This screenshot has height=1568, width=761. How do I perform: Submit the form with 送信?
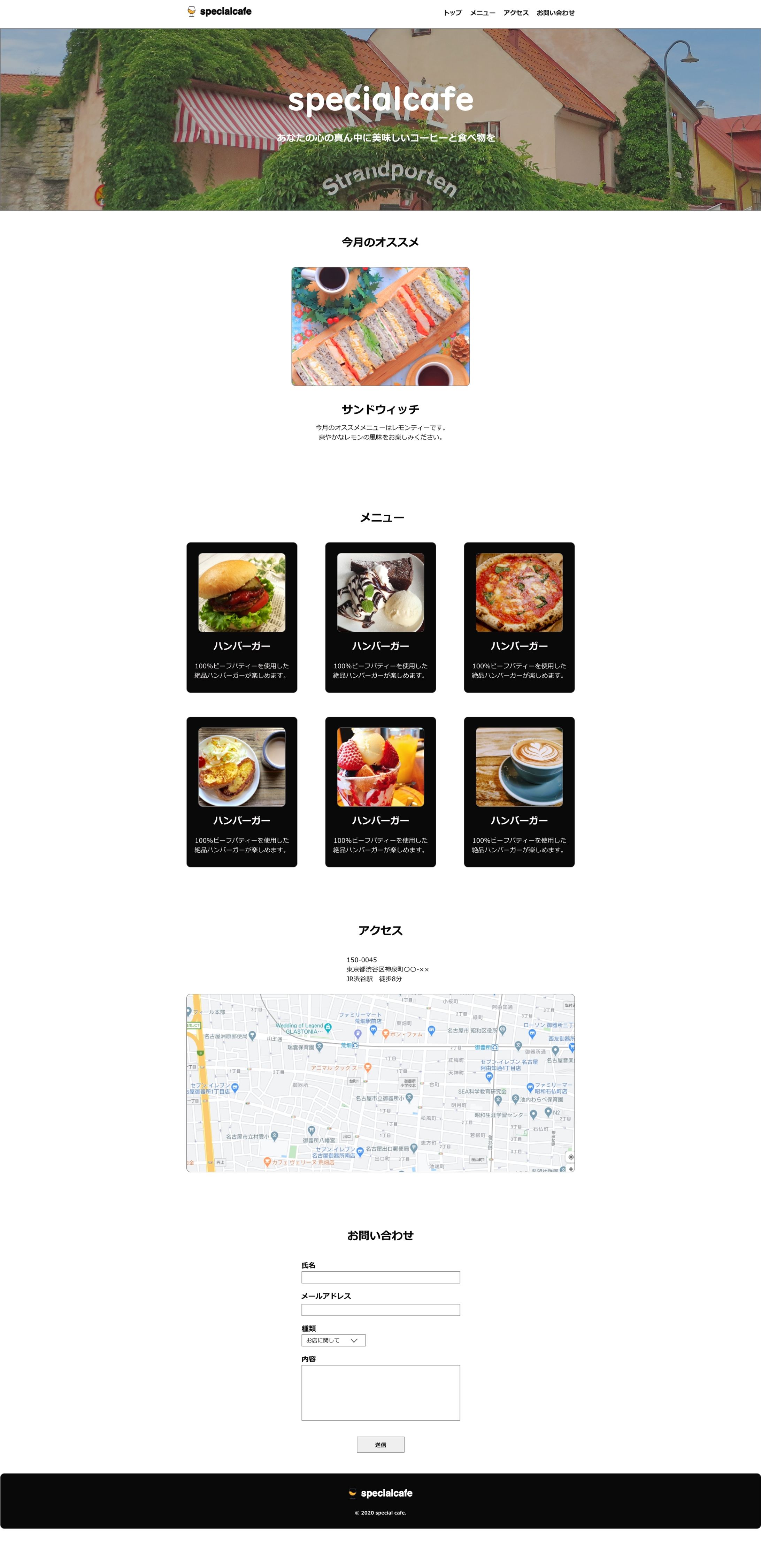[x=380, y=1445]
